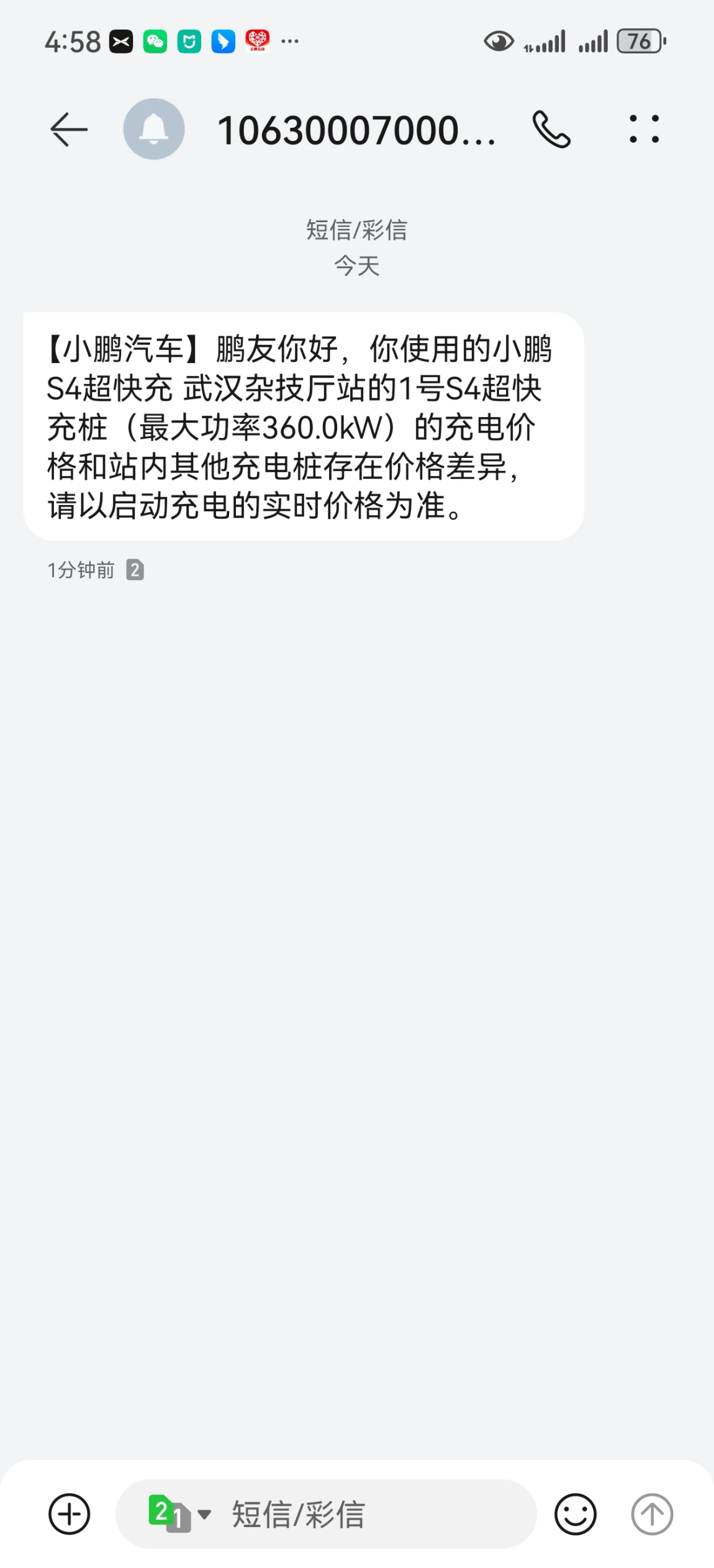Open the emoji picker

click(575, 1513)
